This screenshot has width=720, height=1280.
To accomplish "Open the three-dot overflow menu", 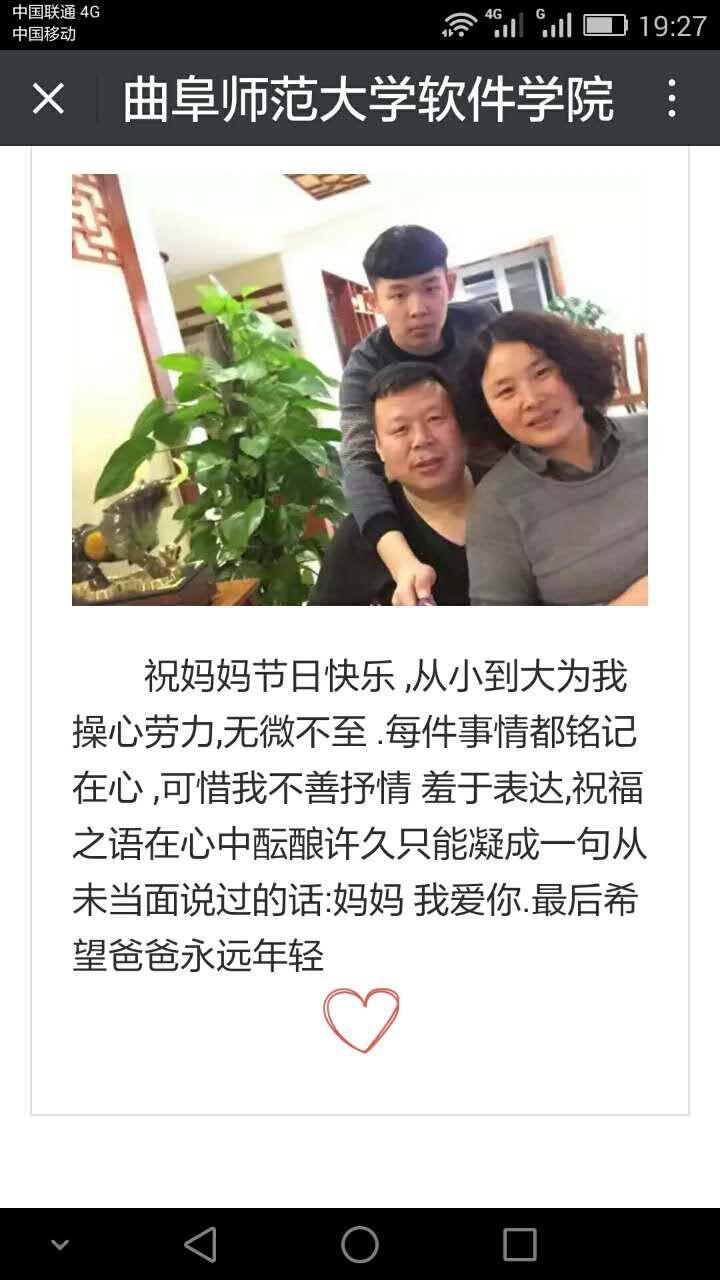I will click(672, 99).
